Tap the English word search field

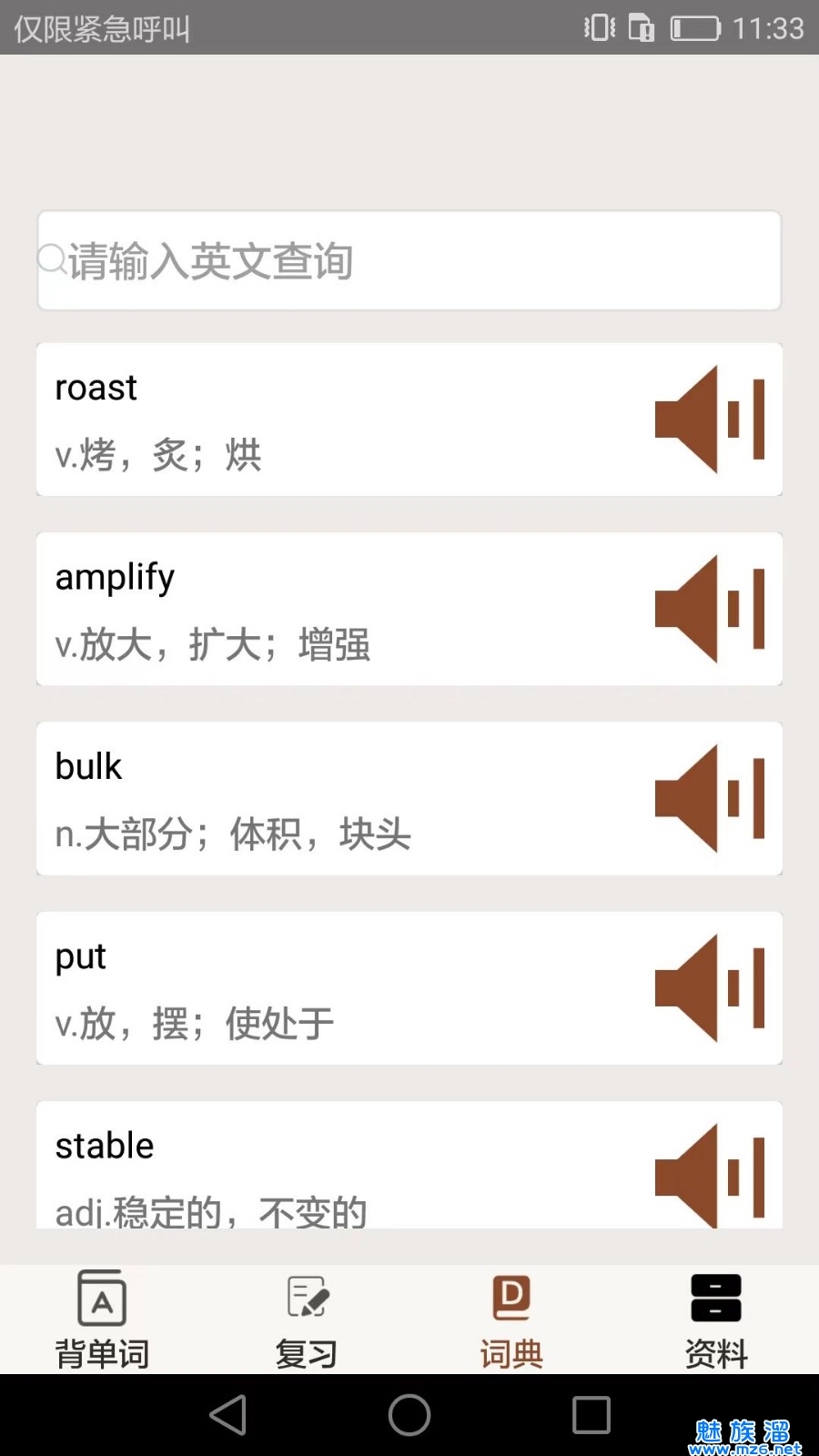409,261
